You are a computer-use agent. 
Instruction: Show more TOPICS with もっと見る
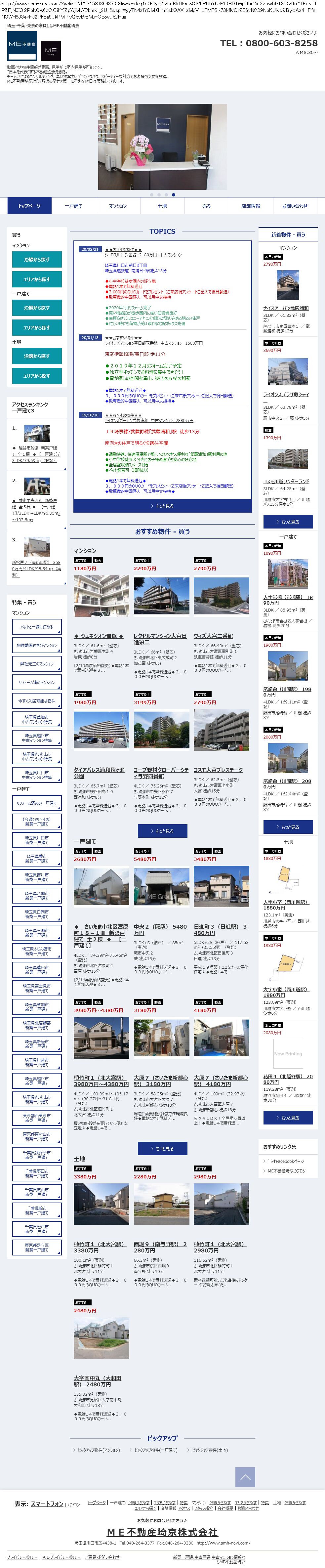point(162,506)
